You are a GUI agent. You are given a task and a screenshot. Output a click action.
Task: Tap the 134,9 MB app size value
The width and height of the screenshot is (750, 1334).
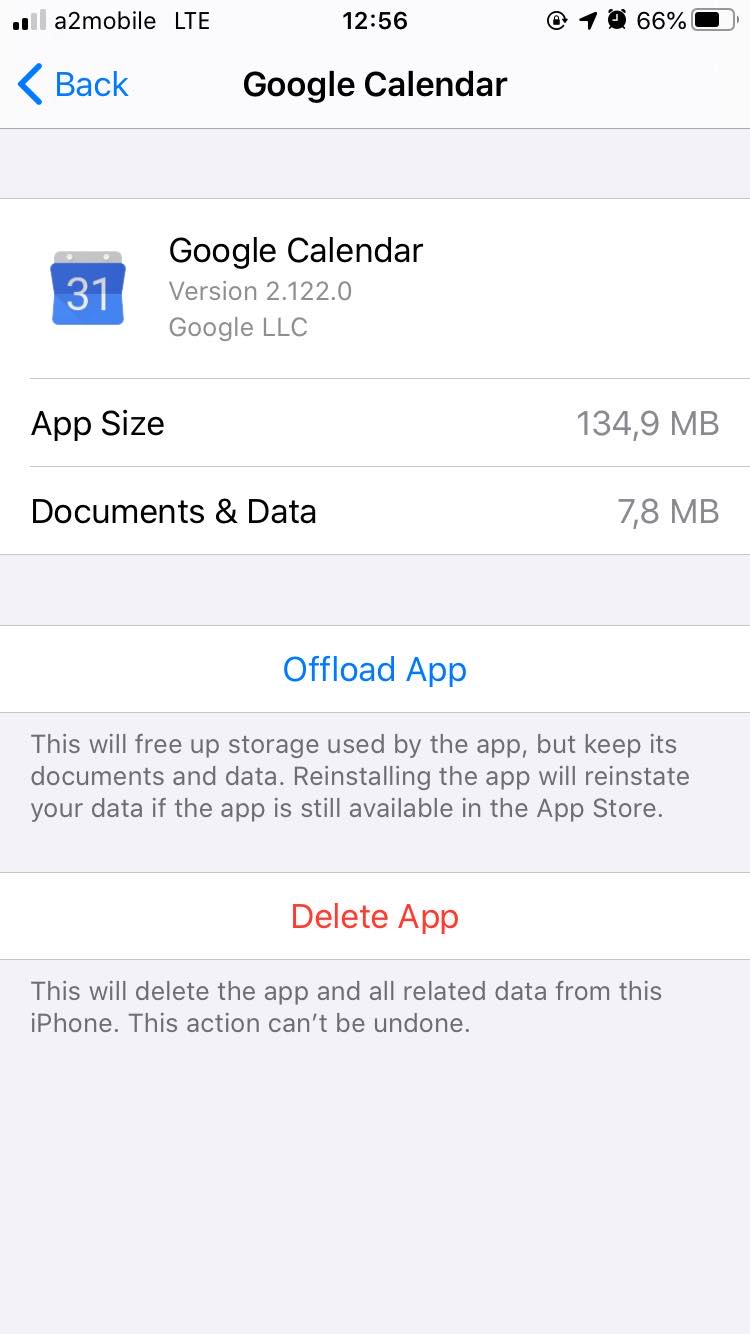[648, 423]
